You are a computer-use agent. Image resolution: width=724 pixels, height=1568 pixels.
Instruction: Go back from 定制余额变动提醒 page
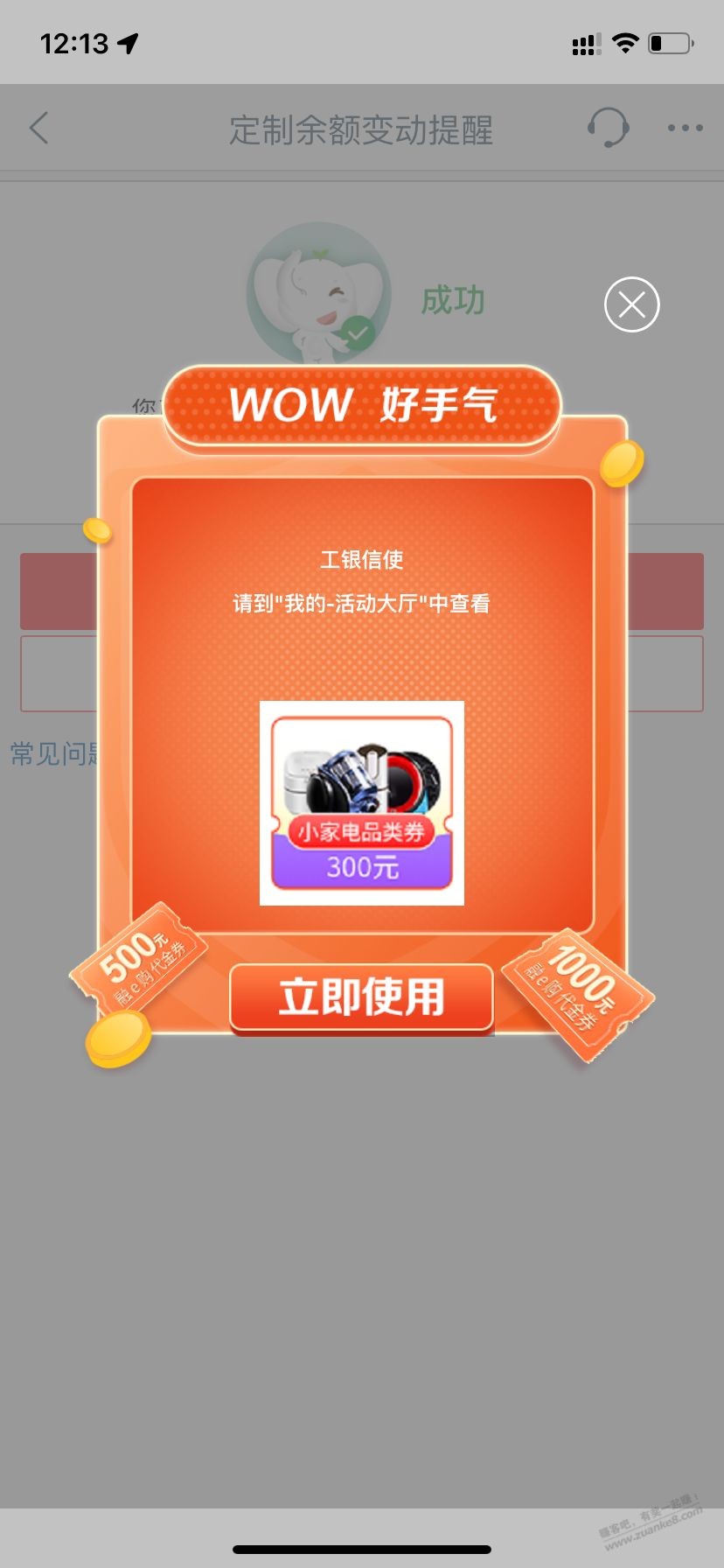(38, 128)
